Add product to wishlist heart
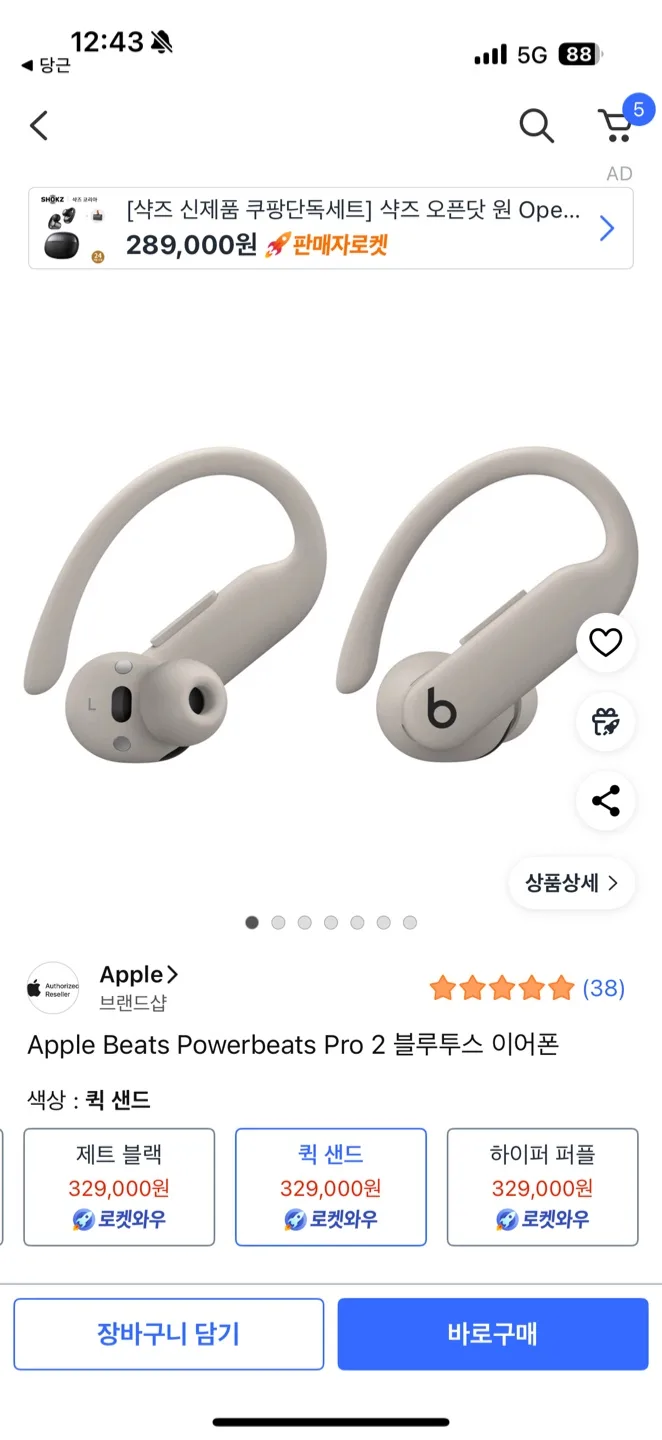The height and width of the screenshot is (1440, 662). point(605,643)
